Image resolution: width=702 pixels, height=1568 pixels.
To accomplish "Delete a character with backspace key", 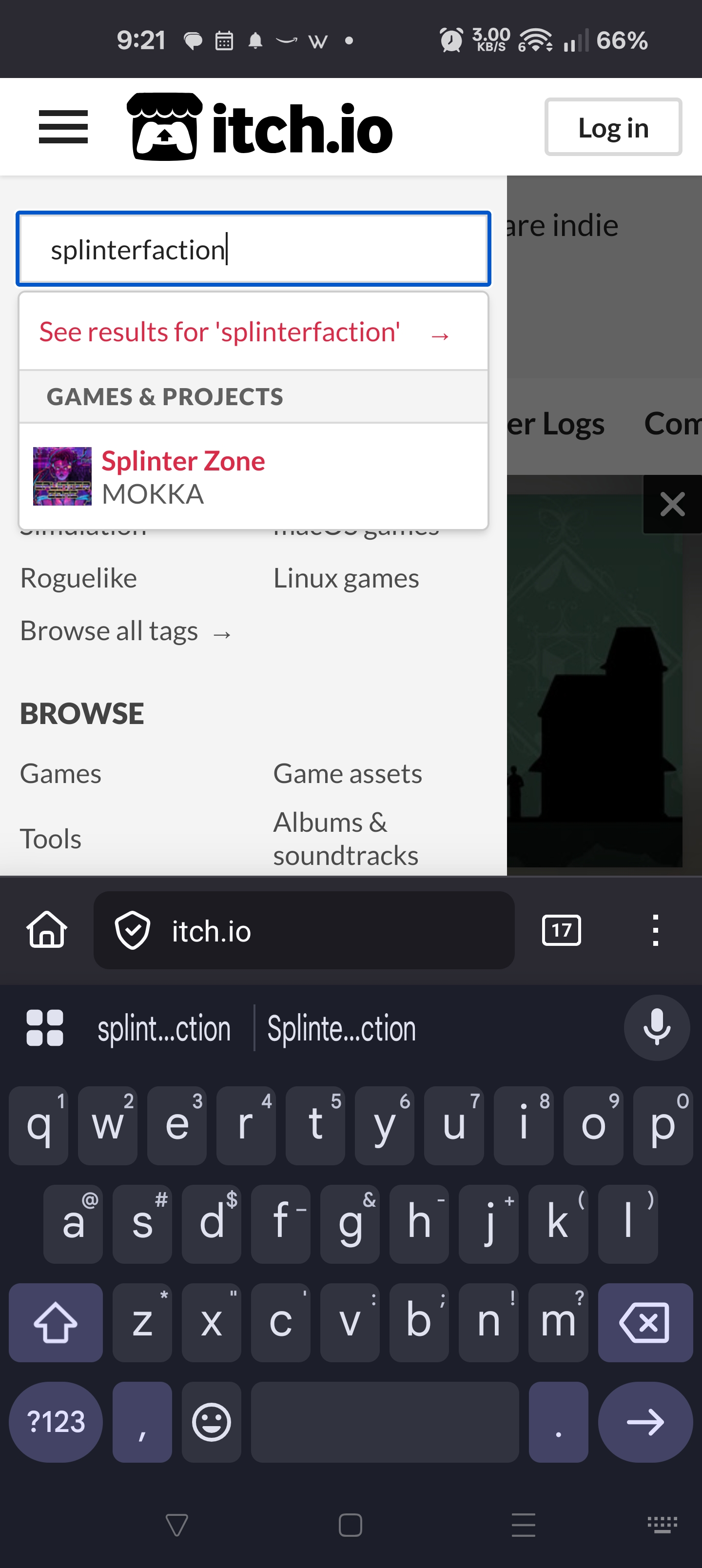I will tap(645, 1322).
